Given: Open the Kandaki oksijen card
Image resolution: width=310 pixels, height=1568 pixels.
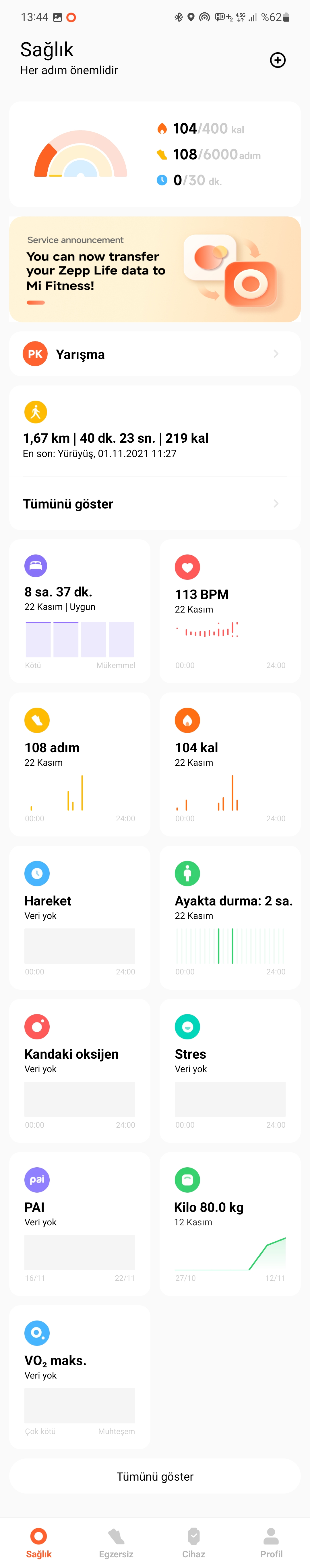Looking at the screenshot, I should click(x=80, y=1070).
